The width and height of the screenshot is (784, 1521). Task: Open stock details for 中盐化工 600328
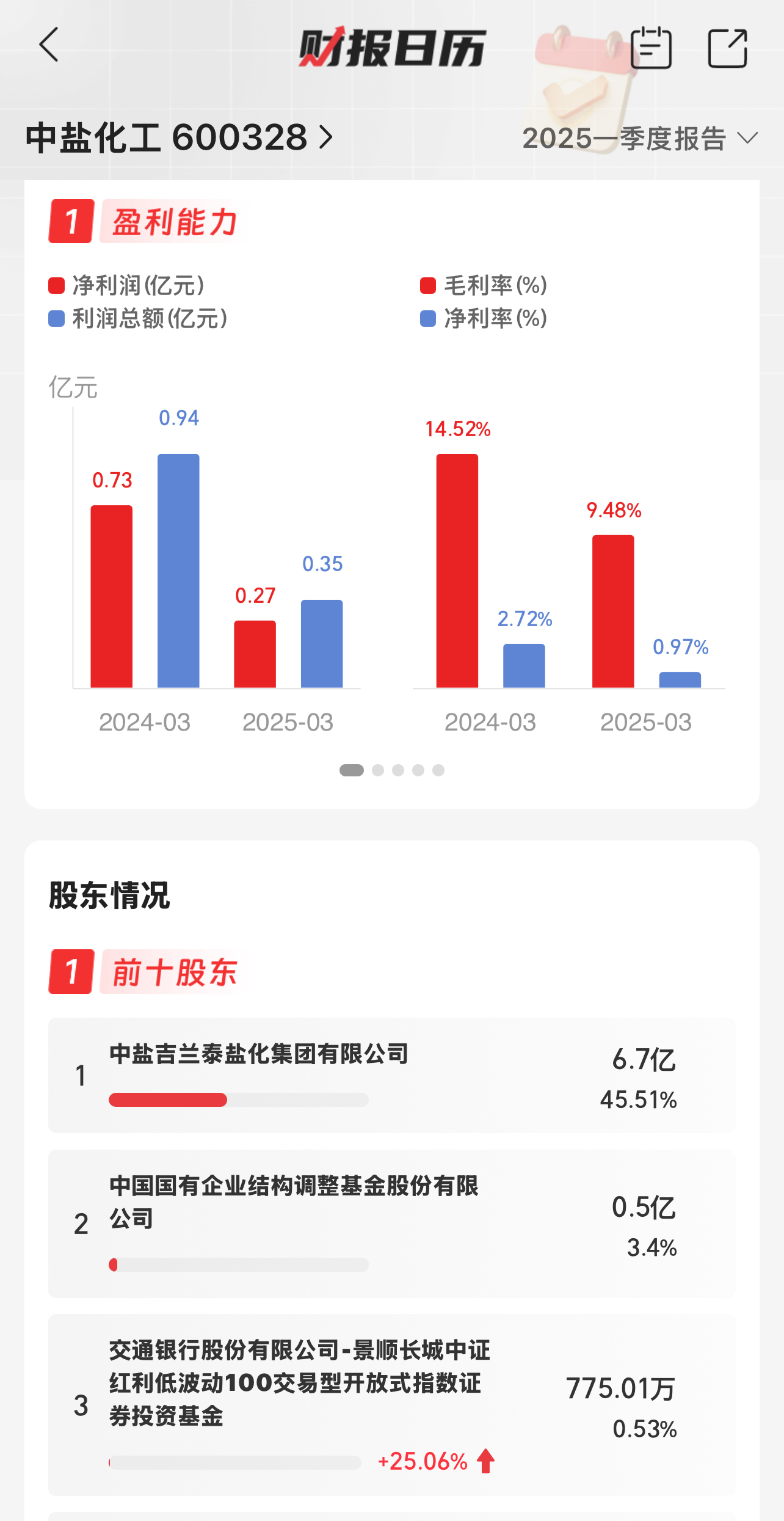pos(180,137)
